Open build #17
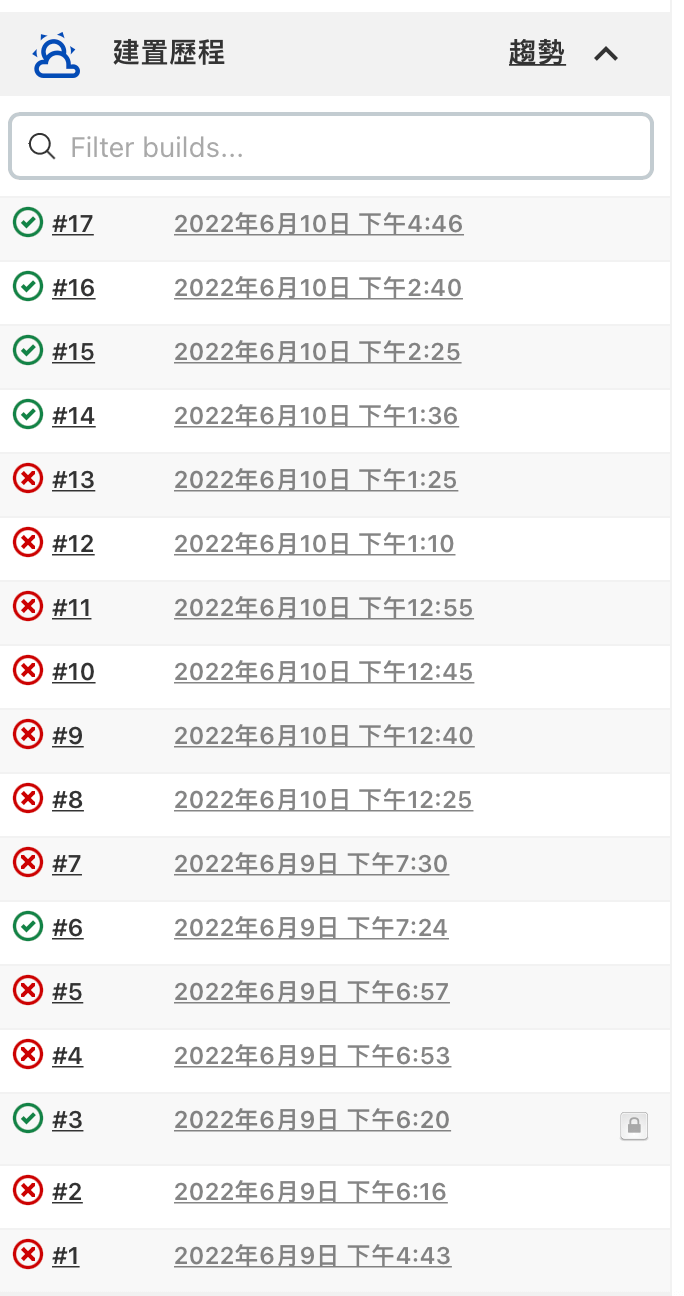The width and height of the screenshot is (684, 1296). 73,224
